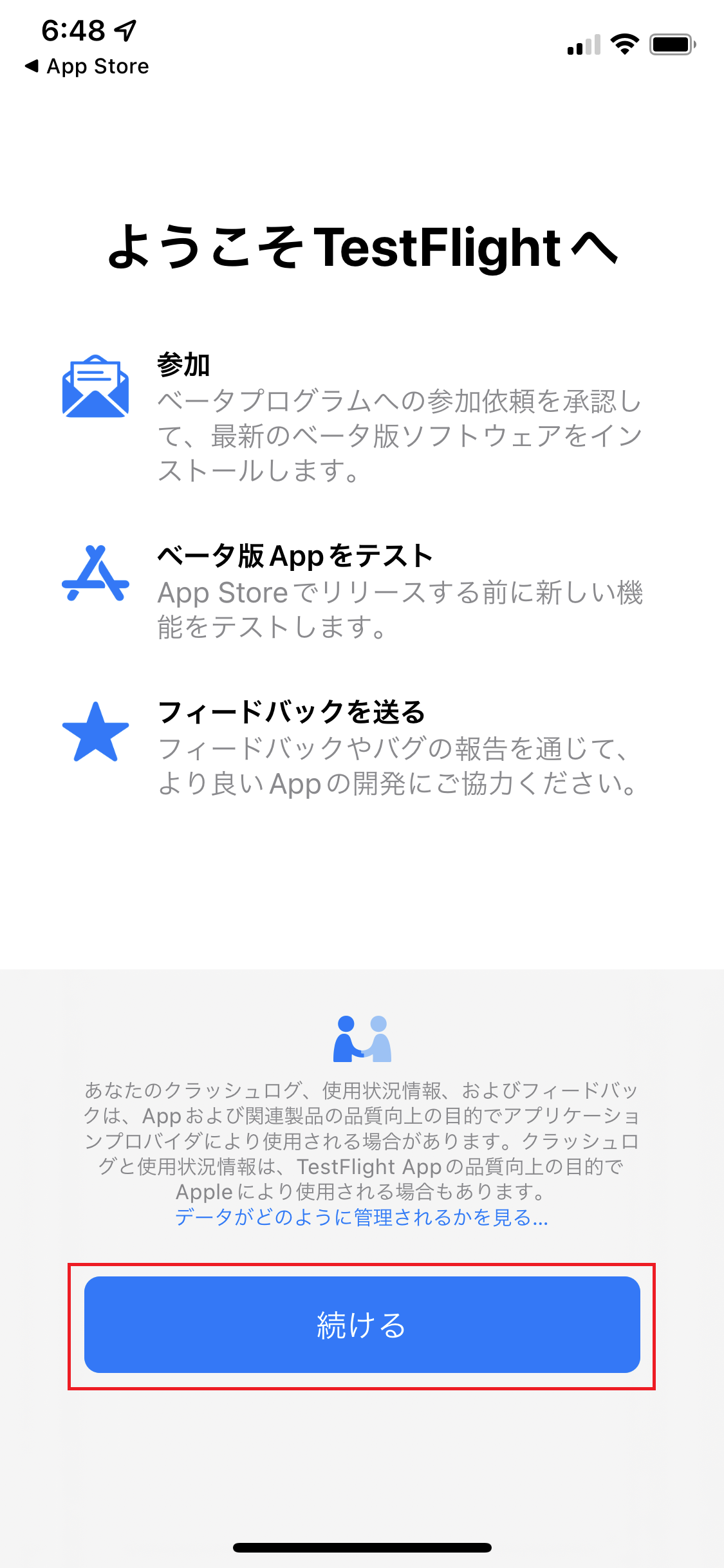
Task: Return to App Store via back breadcrumb
Action: pos(87,66)
